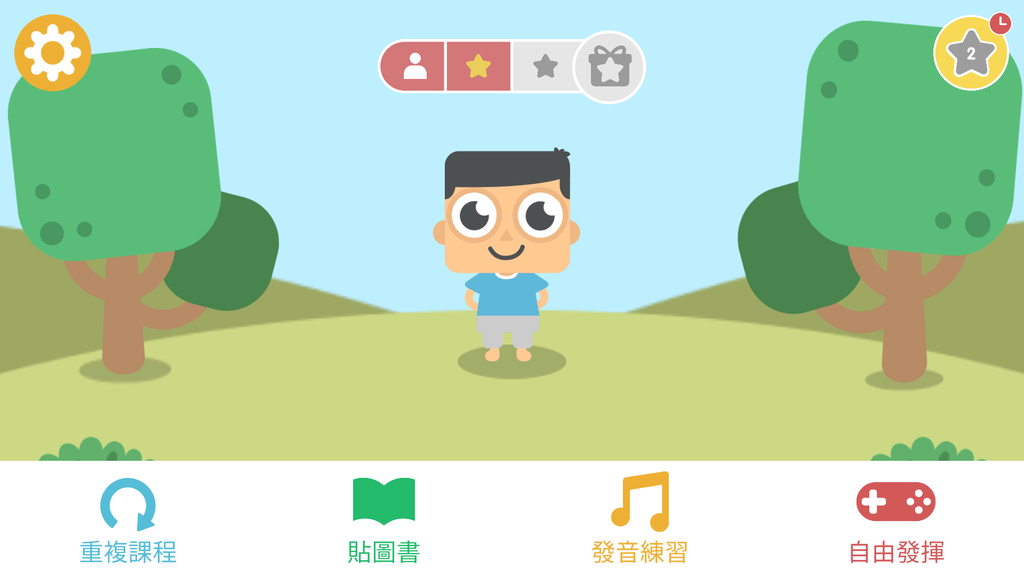Open 重複課程 to repeat the lesson
Viewport: 1024px width, 576px height.
point(128,520)
